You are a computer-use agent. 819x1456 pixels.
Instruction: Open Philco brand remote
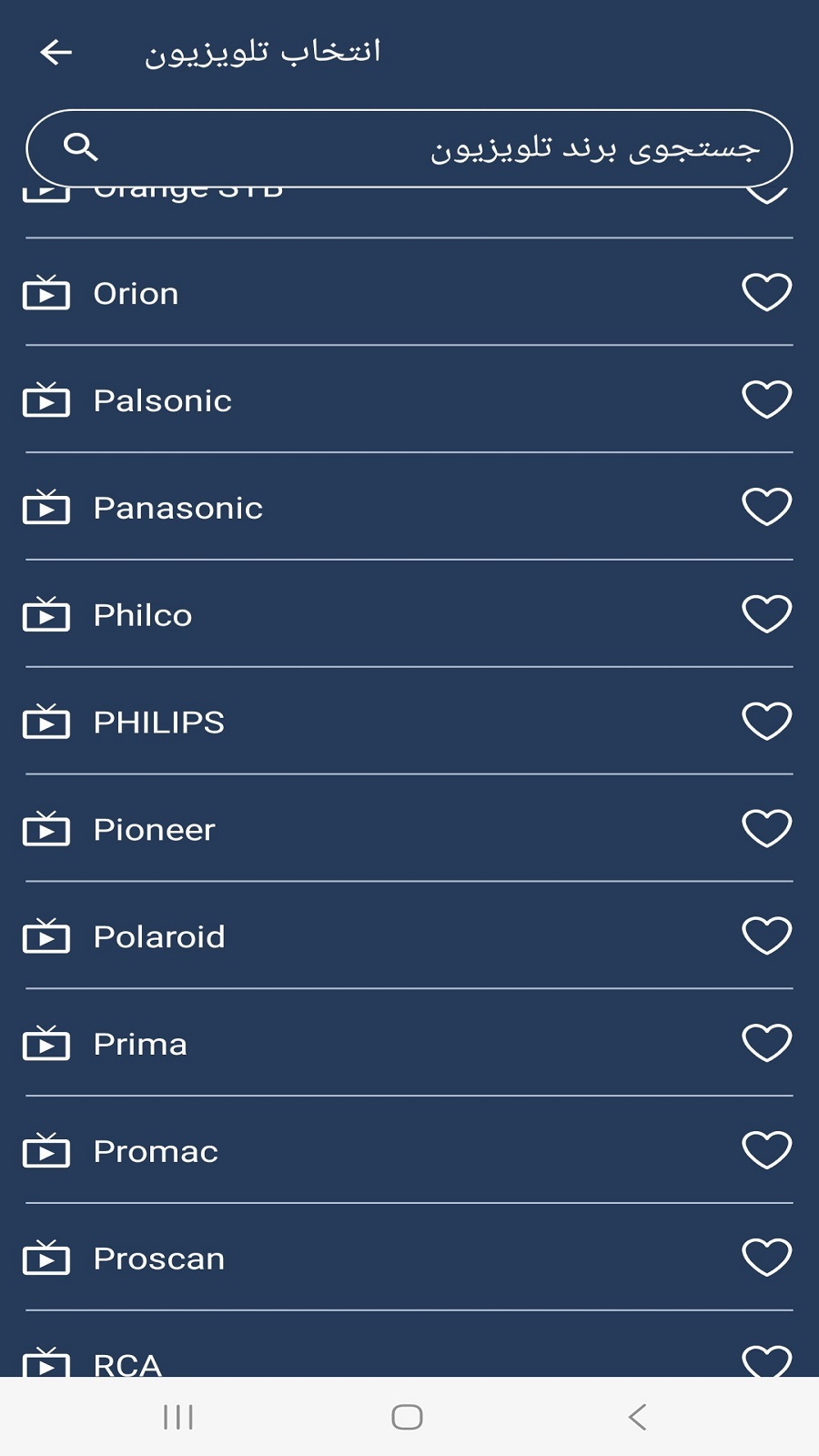[143, 615]
